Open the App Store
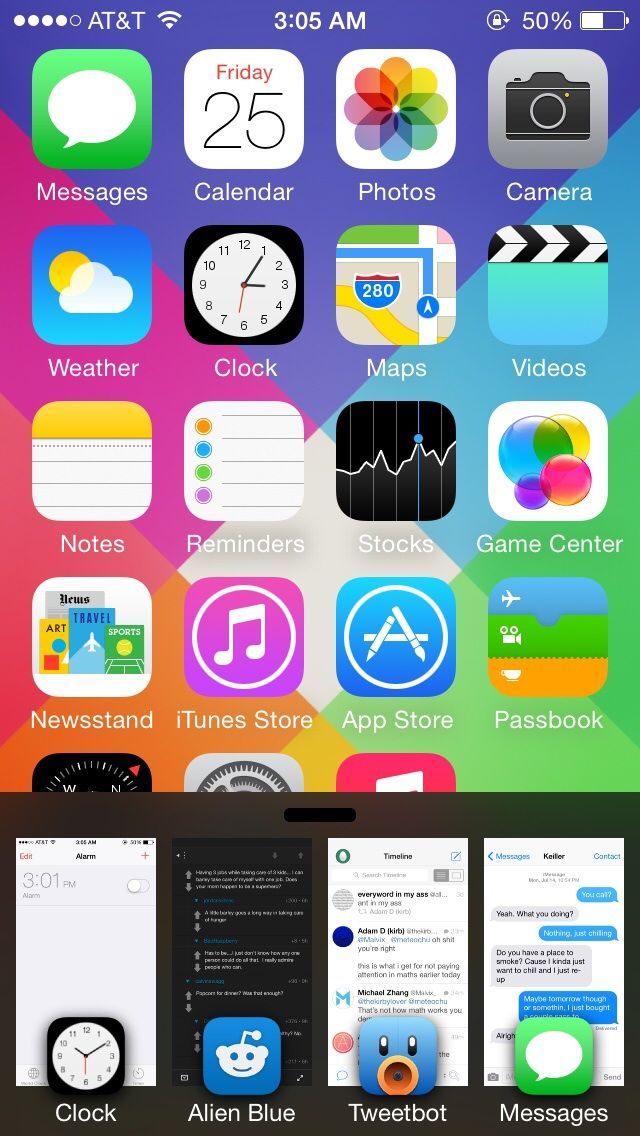Screen dimensions: 640x1136 click(396, 637)
